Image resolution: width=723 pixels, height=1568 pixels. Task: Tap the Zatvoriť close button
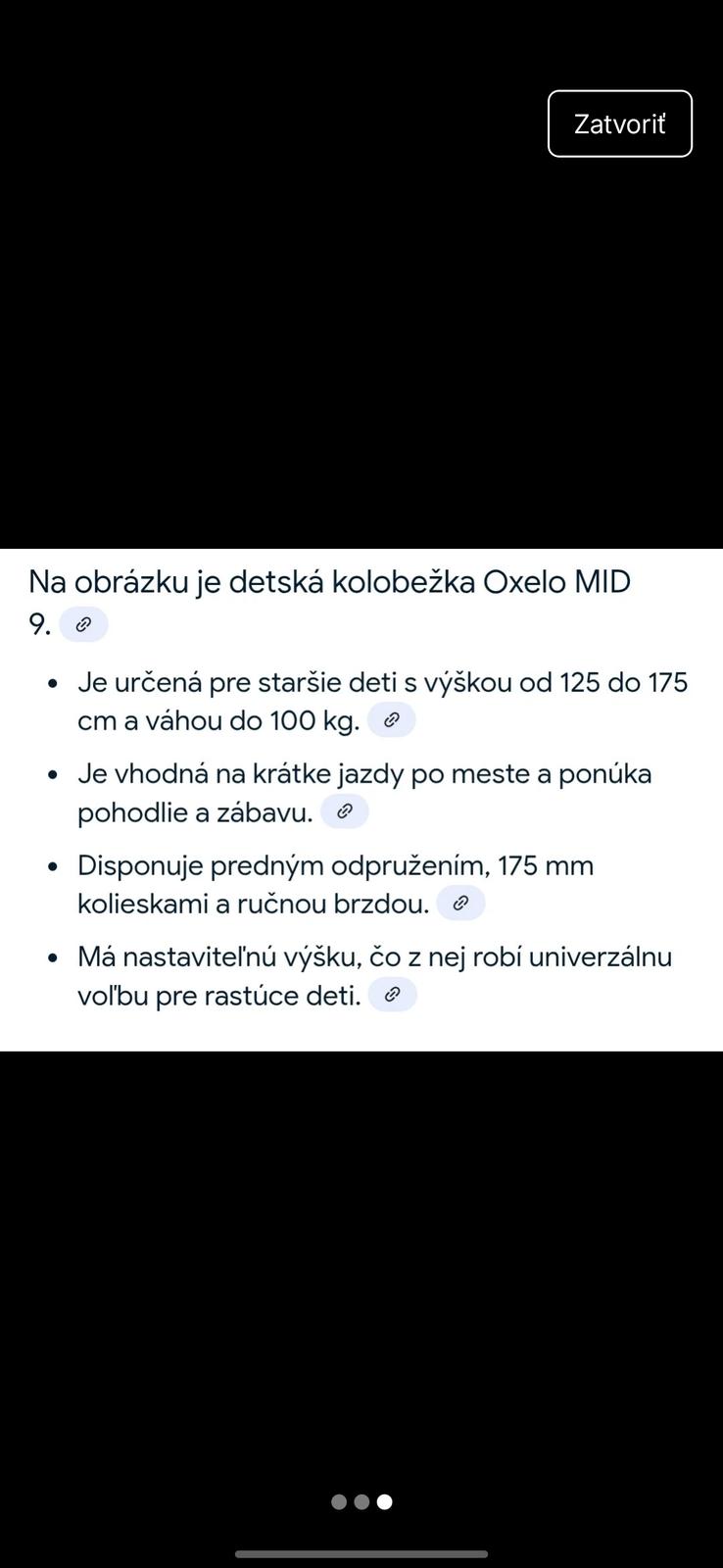click(619, 123)
